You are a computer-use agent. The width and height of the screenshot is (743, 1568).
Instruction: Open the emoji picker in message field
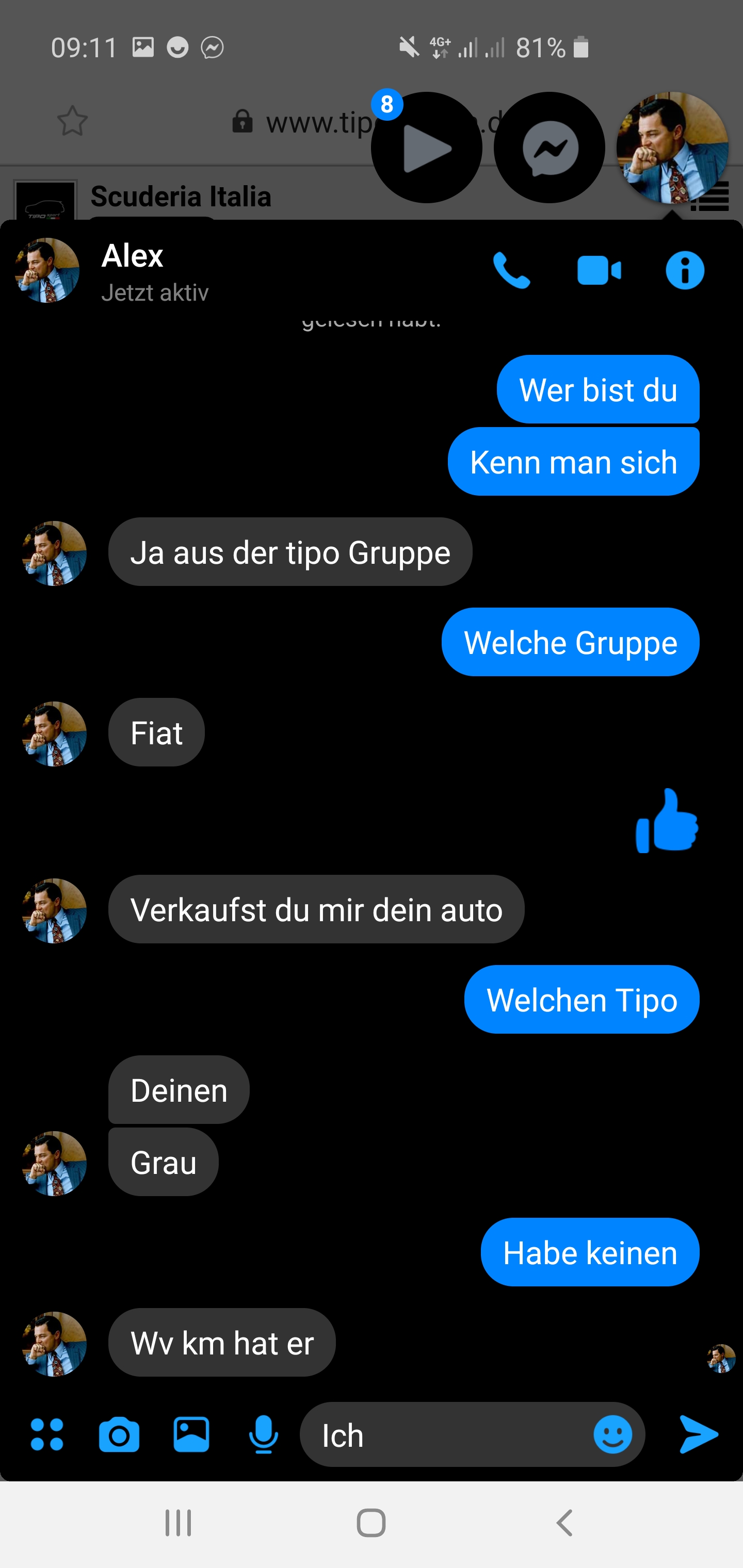612,1435
